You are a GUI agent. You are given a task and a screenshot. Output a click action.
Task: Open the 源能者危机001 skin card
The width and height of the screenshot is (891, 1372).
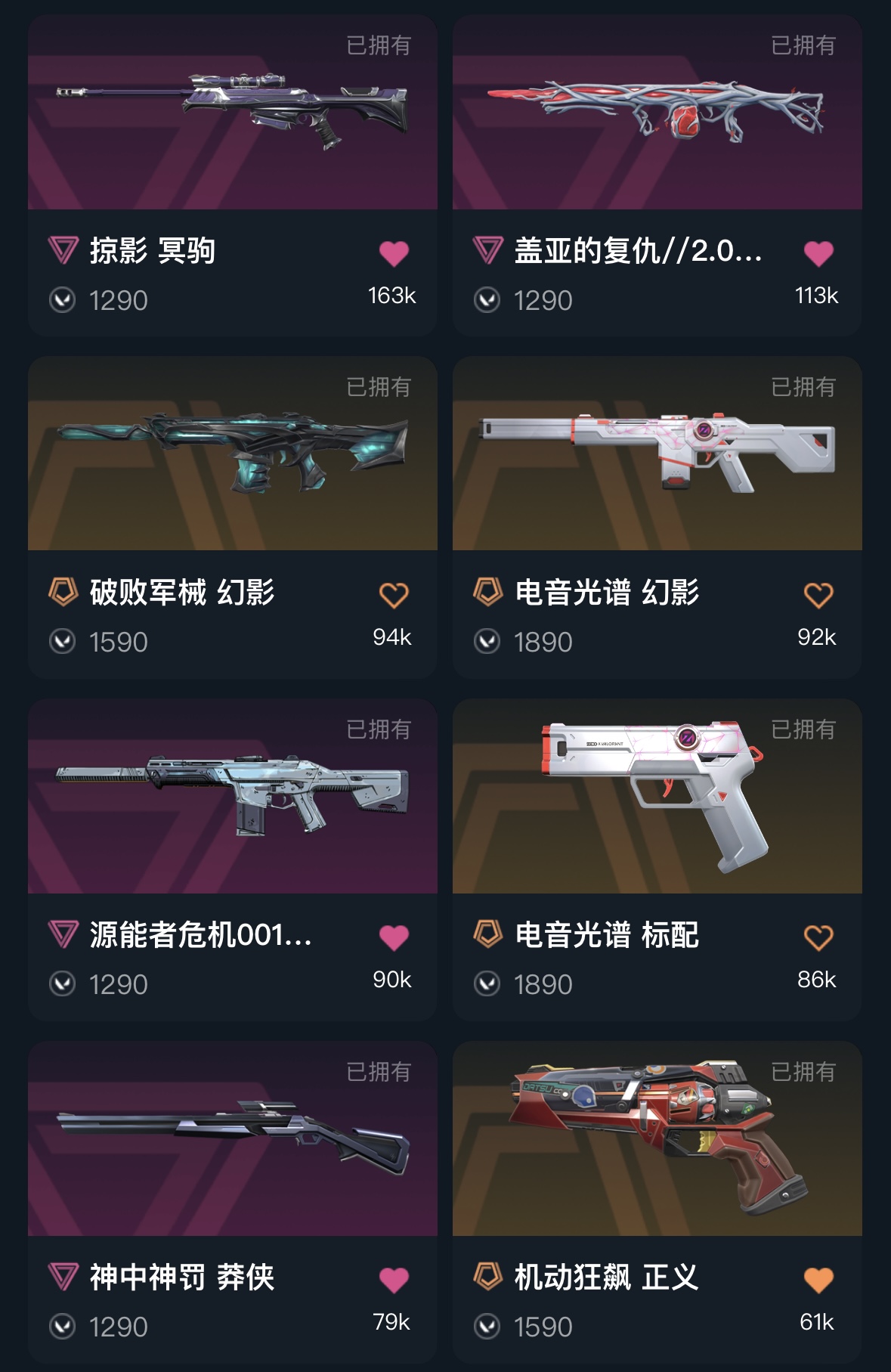click(x=232, y=797)
